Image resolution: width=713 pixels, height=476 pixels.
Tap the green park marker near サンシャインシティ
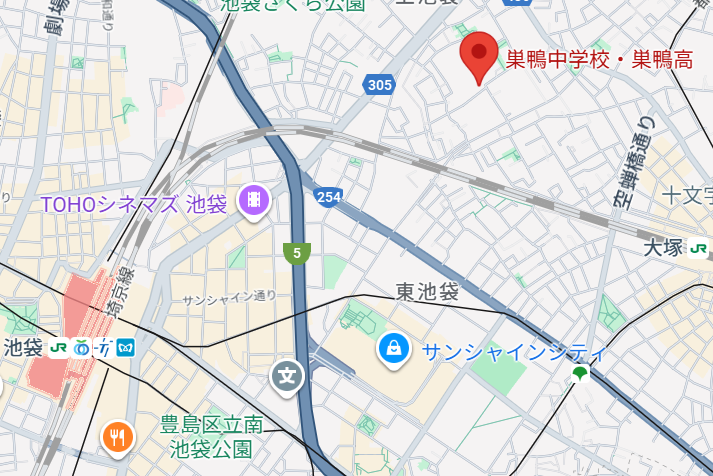580,373
